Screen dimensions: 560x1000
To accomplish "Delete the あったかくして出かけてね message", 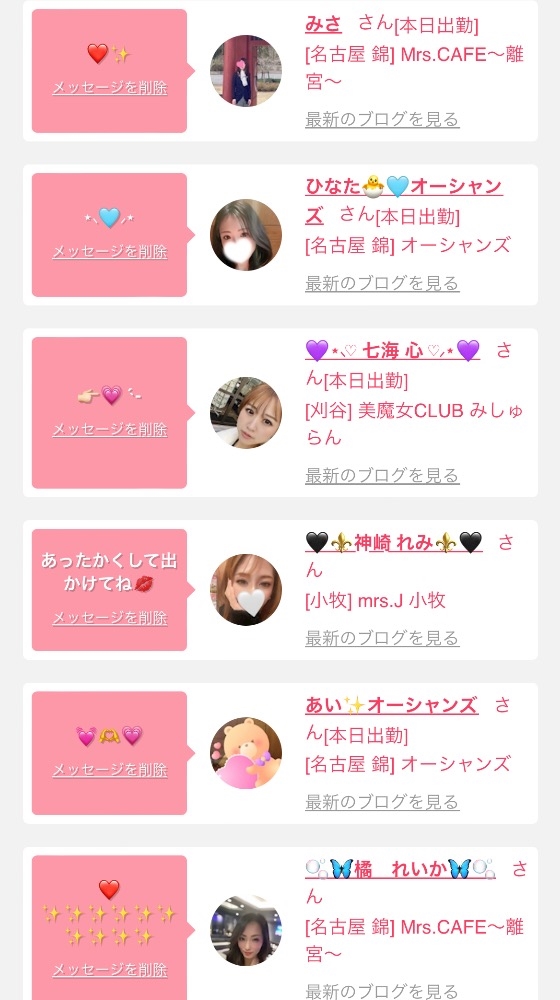I will point(110,617).
